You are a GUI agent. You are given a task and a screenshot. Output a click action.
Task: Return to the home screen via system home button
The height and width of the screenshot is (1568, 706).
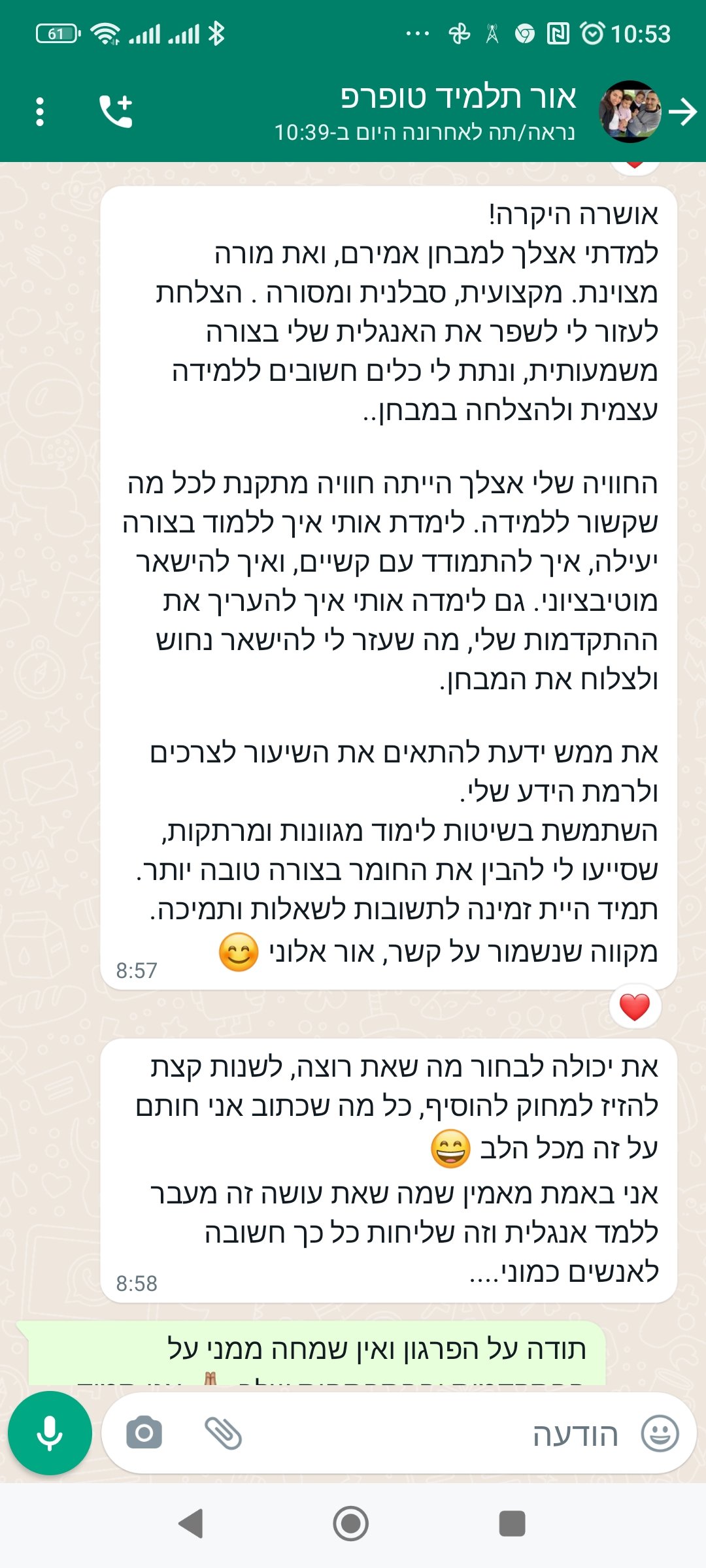(x=351, y=1524)
